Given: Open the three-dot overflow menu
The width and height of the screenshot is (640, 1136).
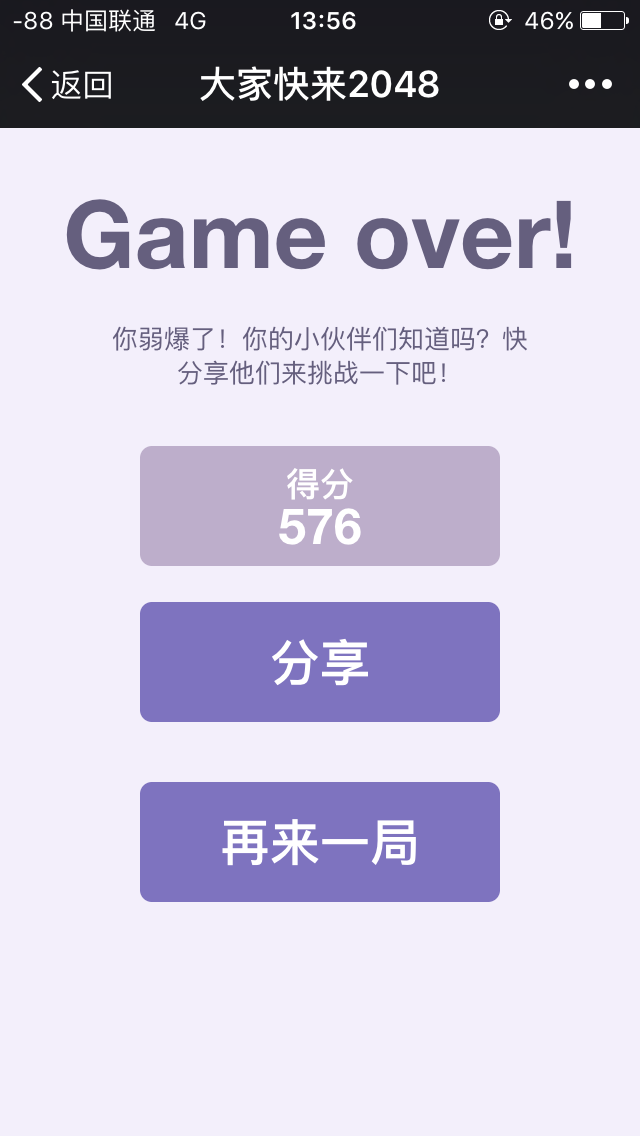Looking at the screenshot, I should pos(590,85).
